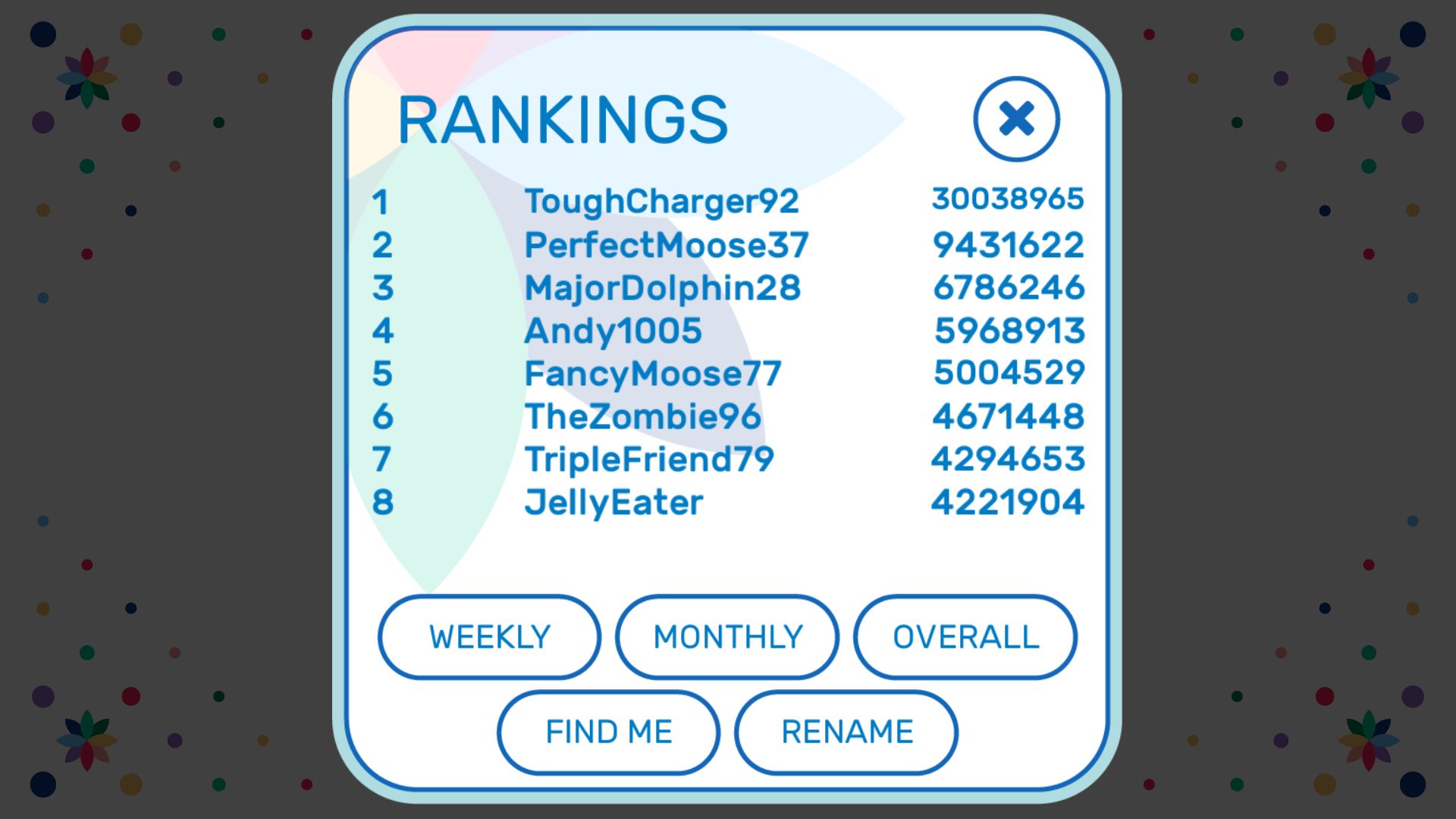Image resolution: width=1456 pixels, height=819 pixels.
Task: Show Monthly rankings
Action: tap(727, 637)
